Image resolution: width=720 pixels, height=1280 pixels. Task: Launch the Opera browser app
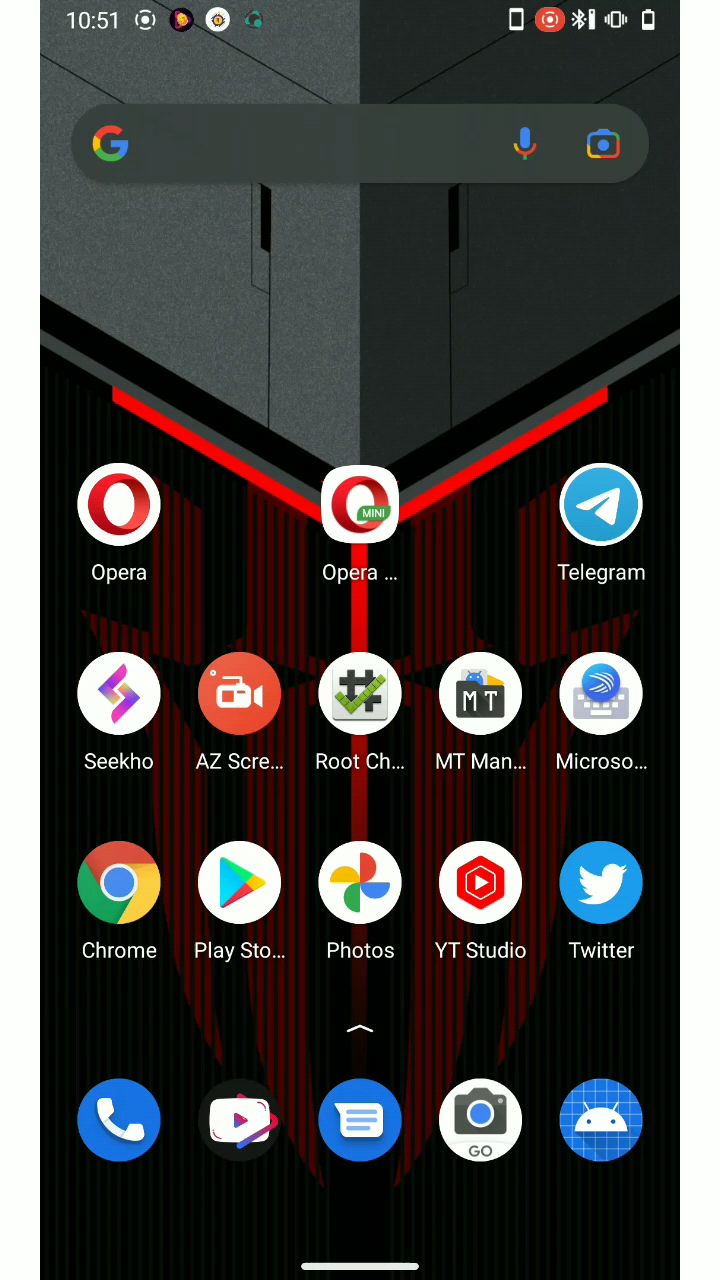pyautogui.click(x=119, y=505)
